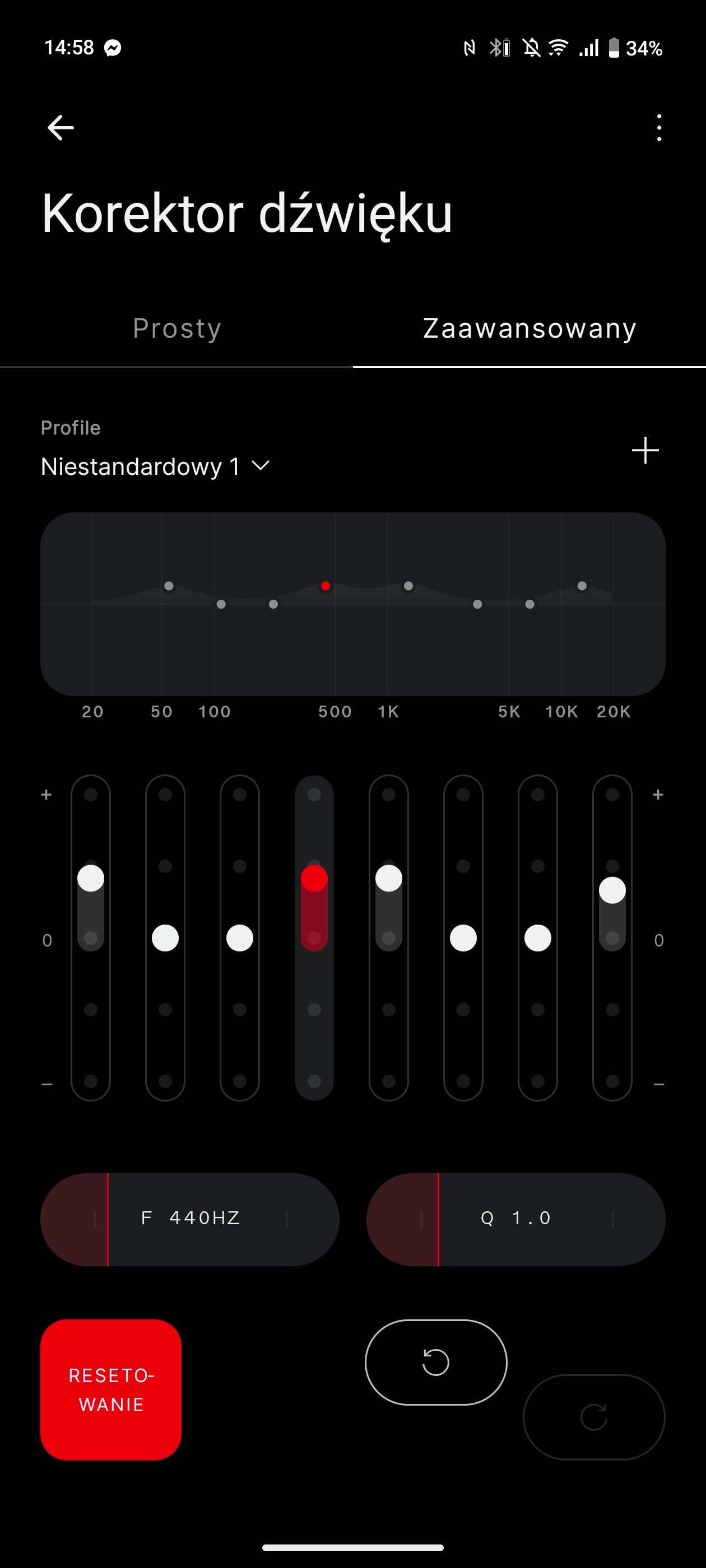Expand the Niestandardowy 1 profile dropdown

pyautogui.click(x=155, y=466)
